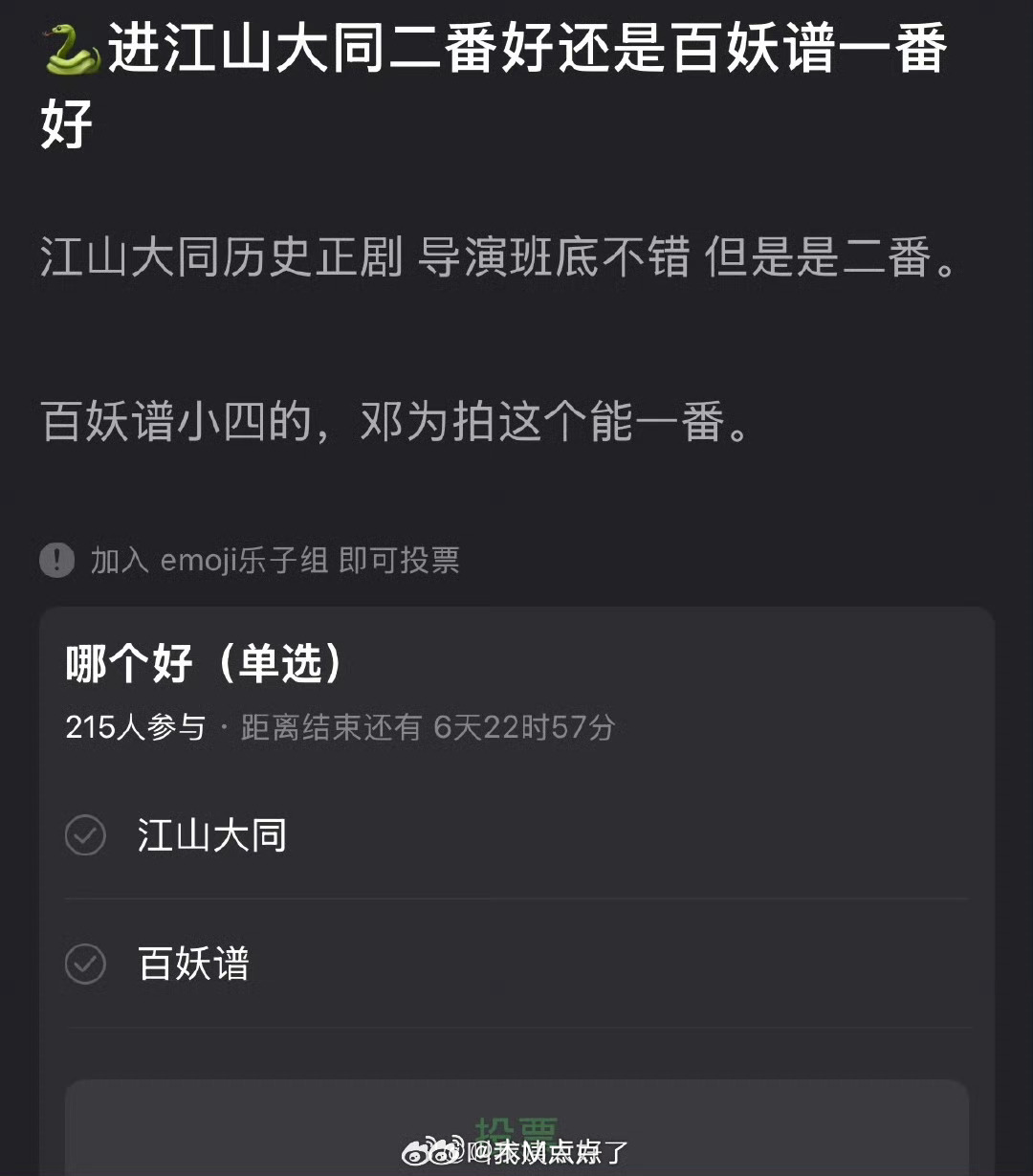Click the 215人参与 participant count
The image size is (1033, 1176).
coord(132,727)
